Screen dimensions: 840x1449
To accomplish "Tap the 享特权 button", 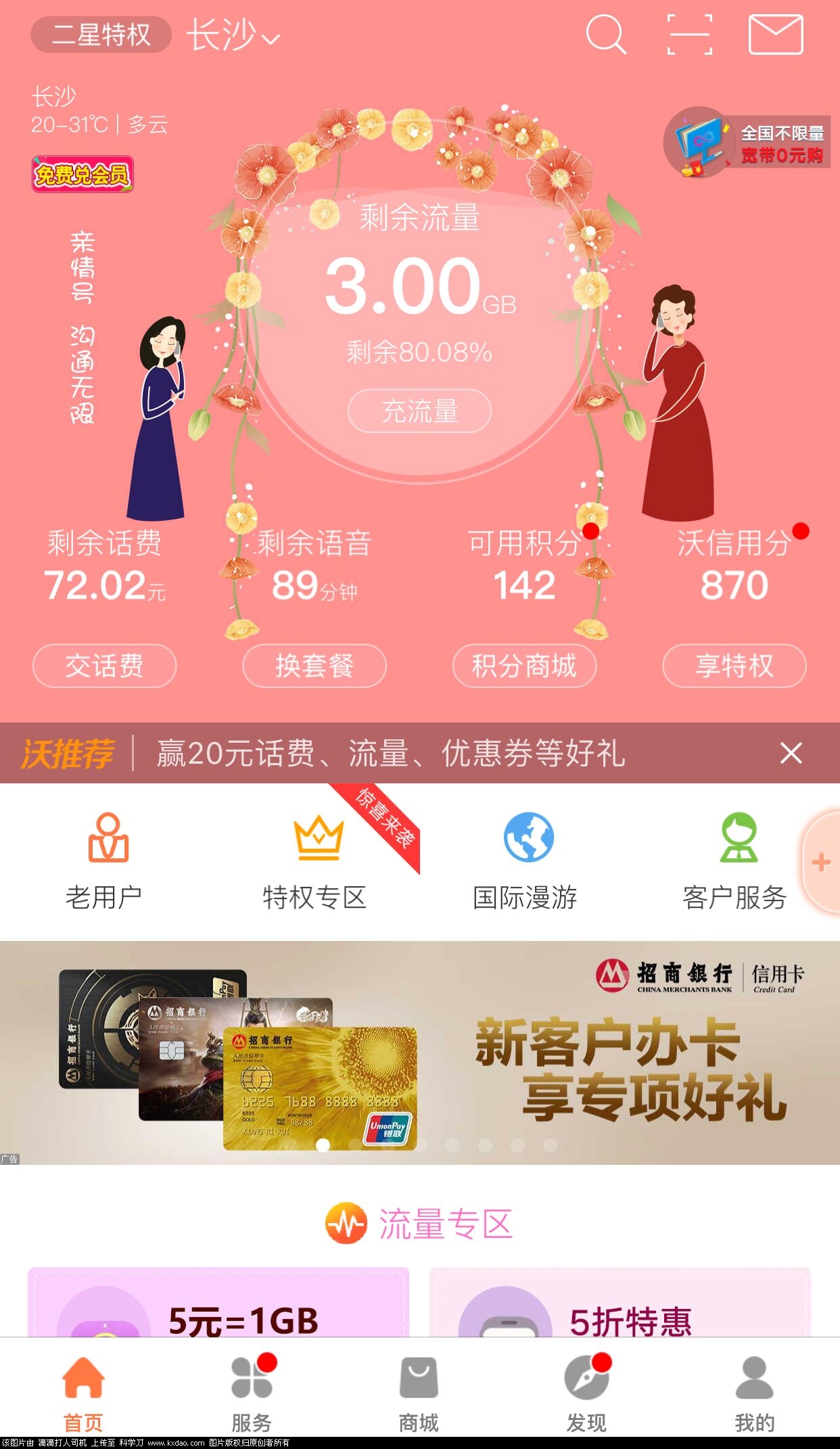I will click(734, 666).
